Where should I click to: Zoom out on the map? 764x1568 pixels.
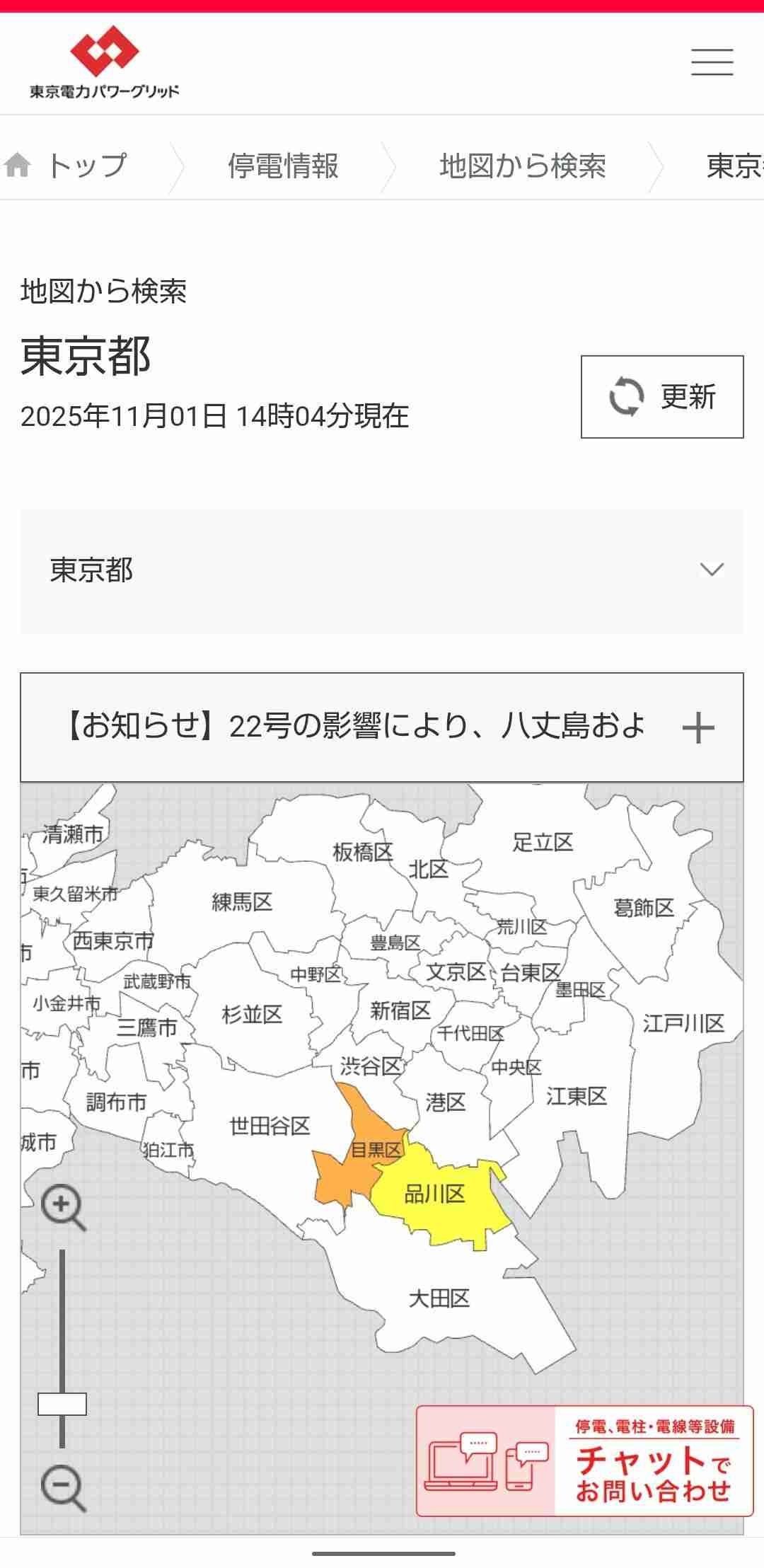click(x=63, y=1487)
